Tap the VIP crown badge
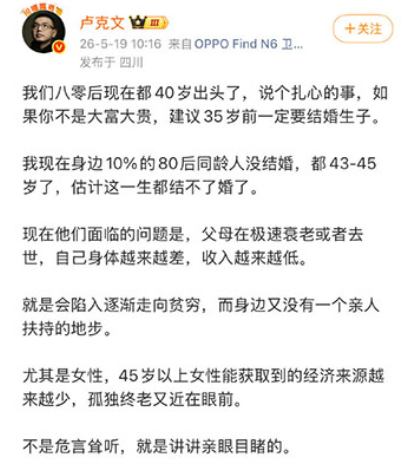 149,23
